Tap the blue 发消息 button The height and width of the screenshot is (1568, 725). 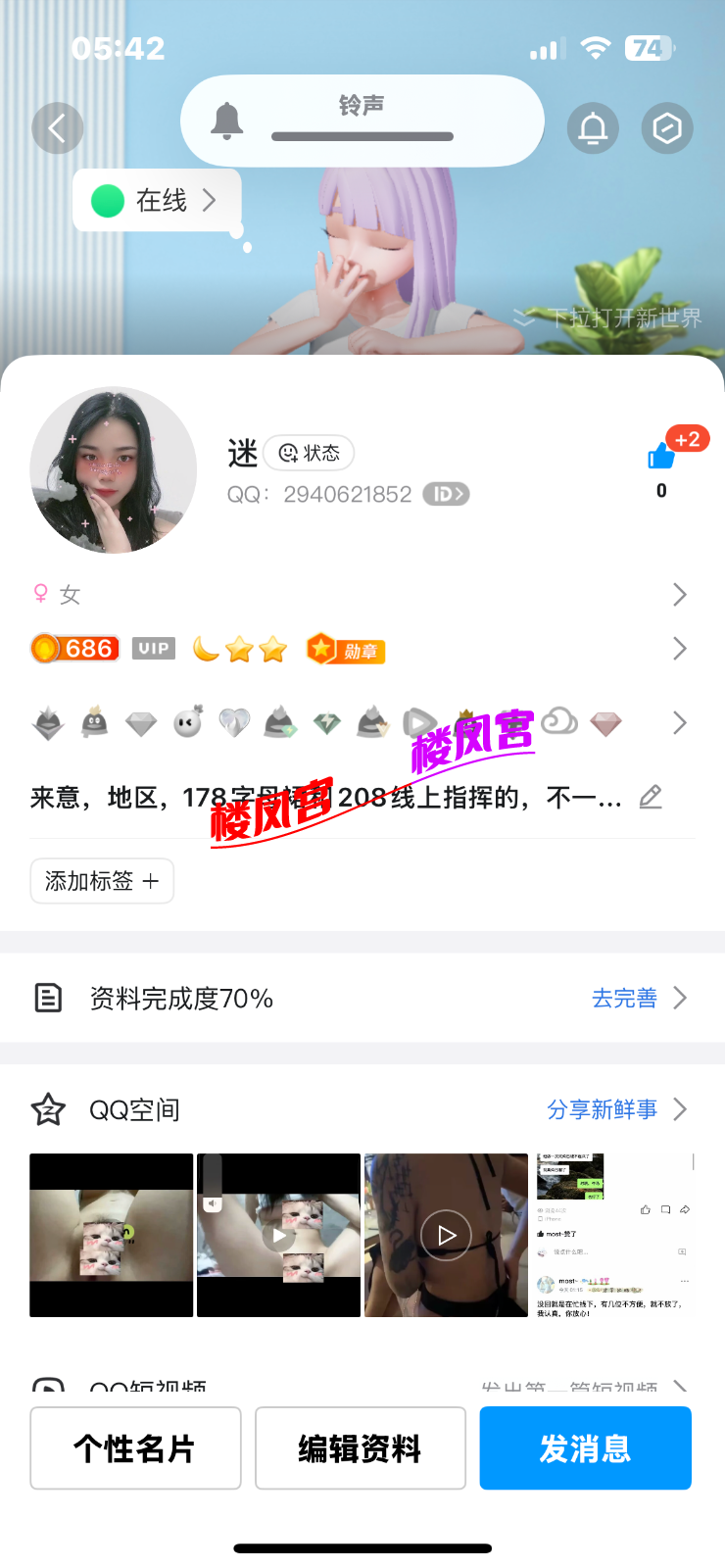click(585, 1448)
